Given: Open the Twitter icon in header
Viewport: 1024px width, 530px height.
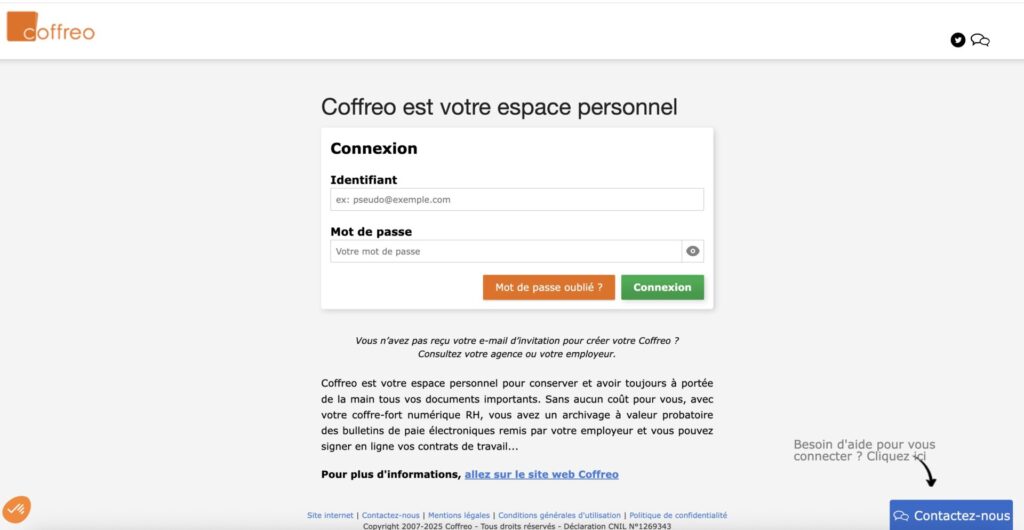Looking at the screenshot, I should click(x=958, y=40).
